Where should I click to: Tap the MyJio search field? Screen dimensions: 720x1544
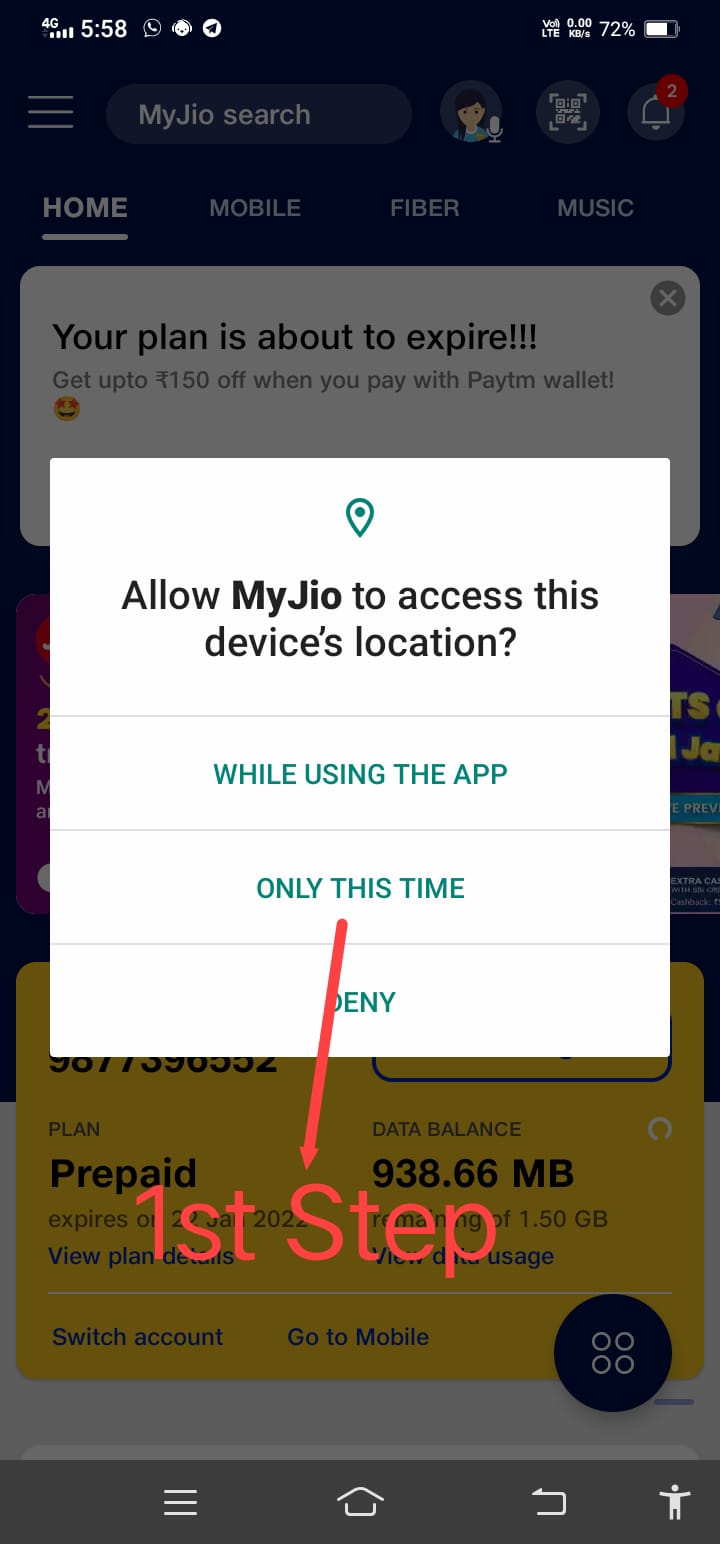258,113
